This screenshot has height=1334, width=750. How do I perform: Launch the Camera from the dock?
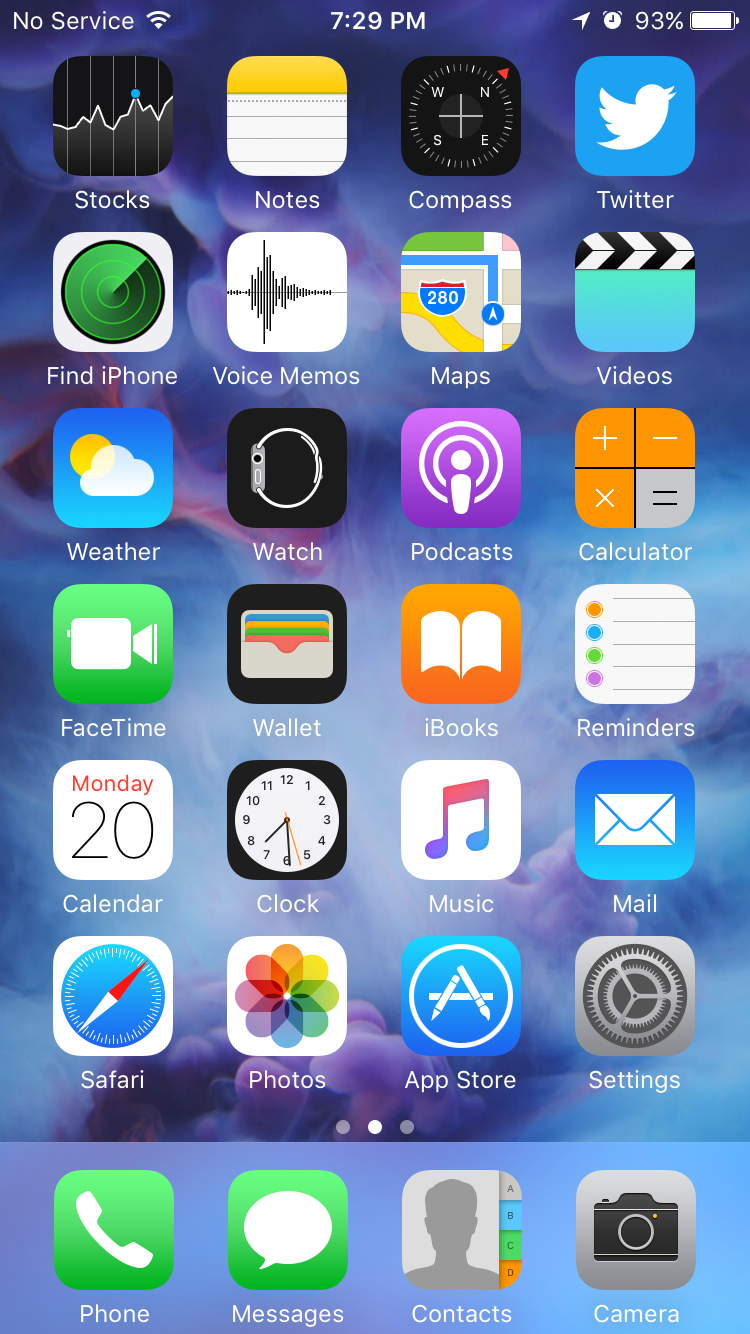(x=636, y=1230)
